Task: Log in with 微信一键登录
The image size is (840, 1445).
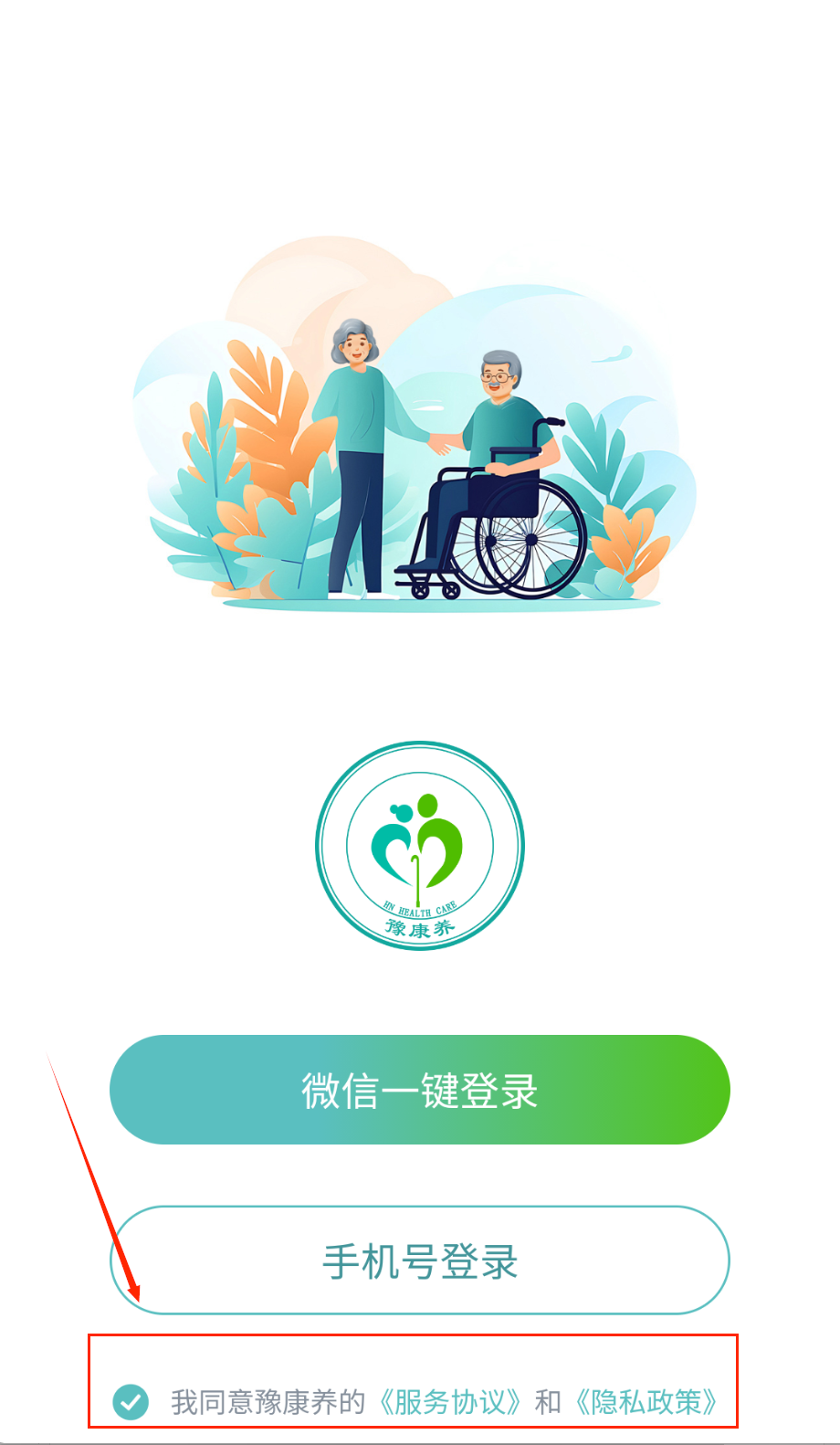Action: tap(420, 1090)
